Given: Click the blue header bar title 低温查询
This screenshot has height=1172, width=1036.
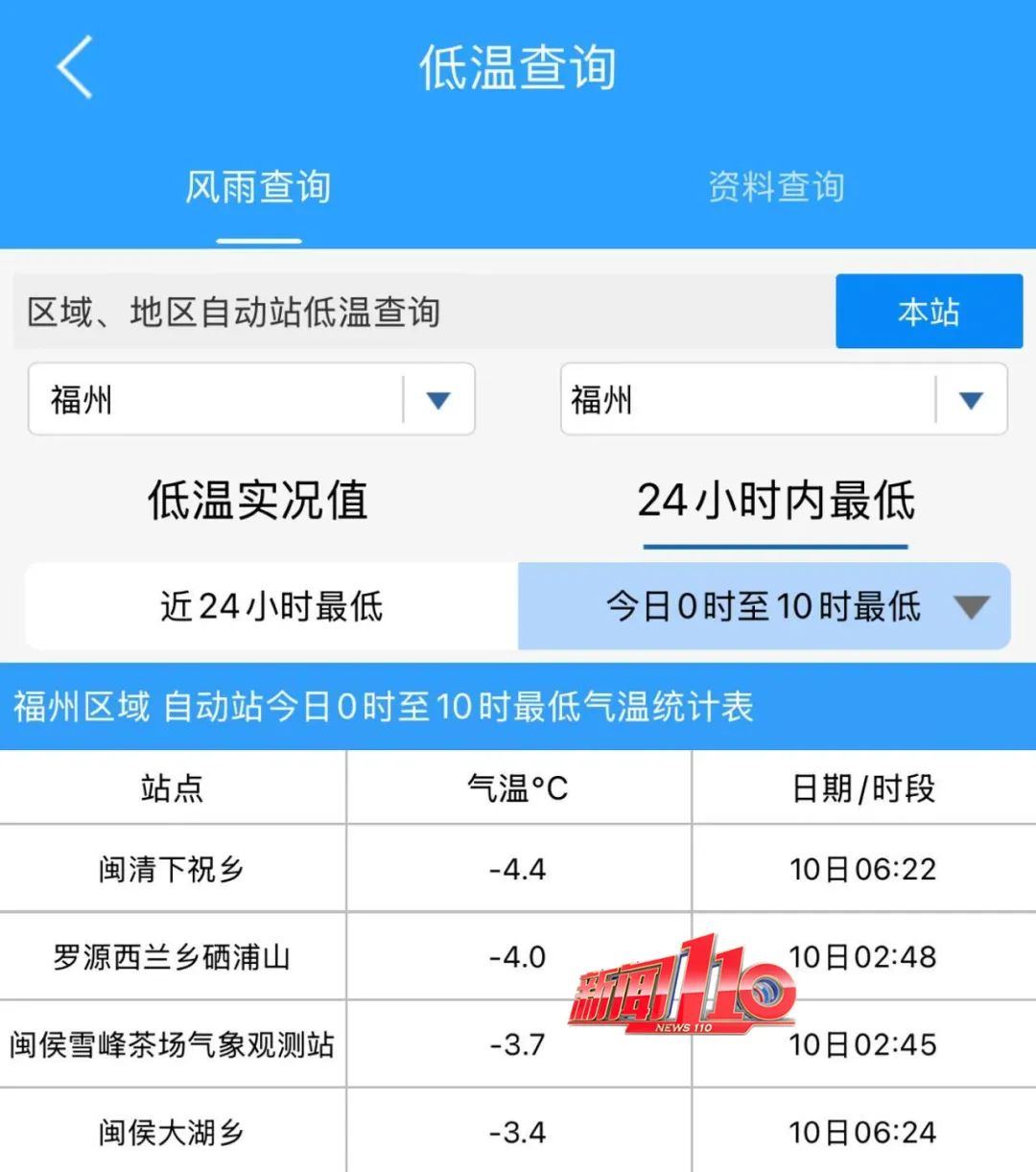Looking at the screenshot, I should coord(518,67).
